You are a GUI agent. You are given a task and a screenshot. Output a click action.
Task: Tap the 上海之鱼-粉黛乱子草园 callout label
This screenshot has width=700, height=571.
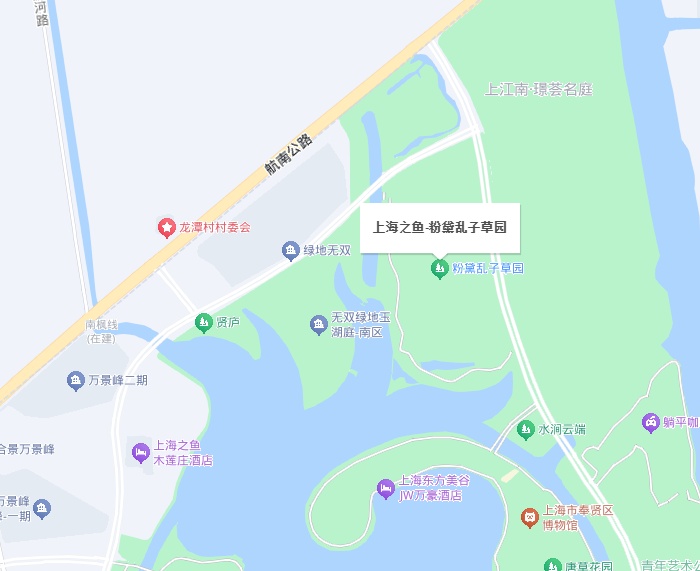click(439, 227)
